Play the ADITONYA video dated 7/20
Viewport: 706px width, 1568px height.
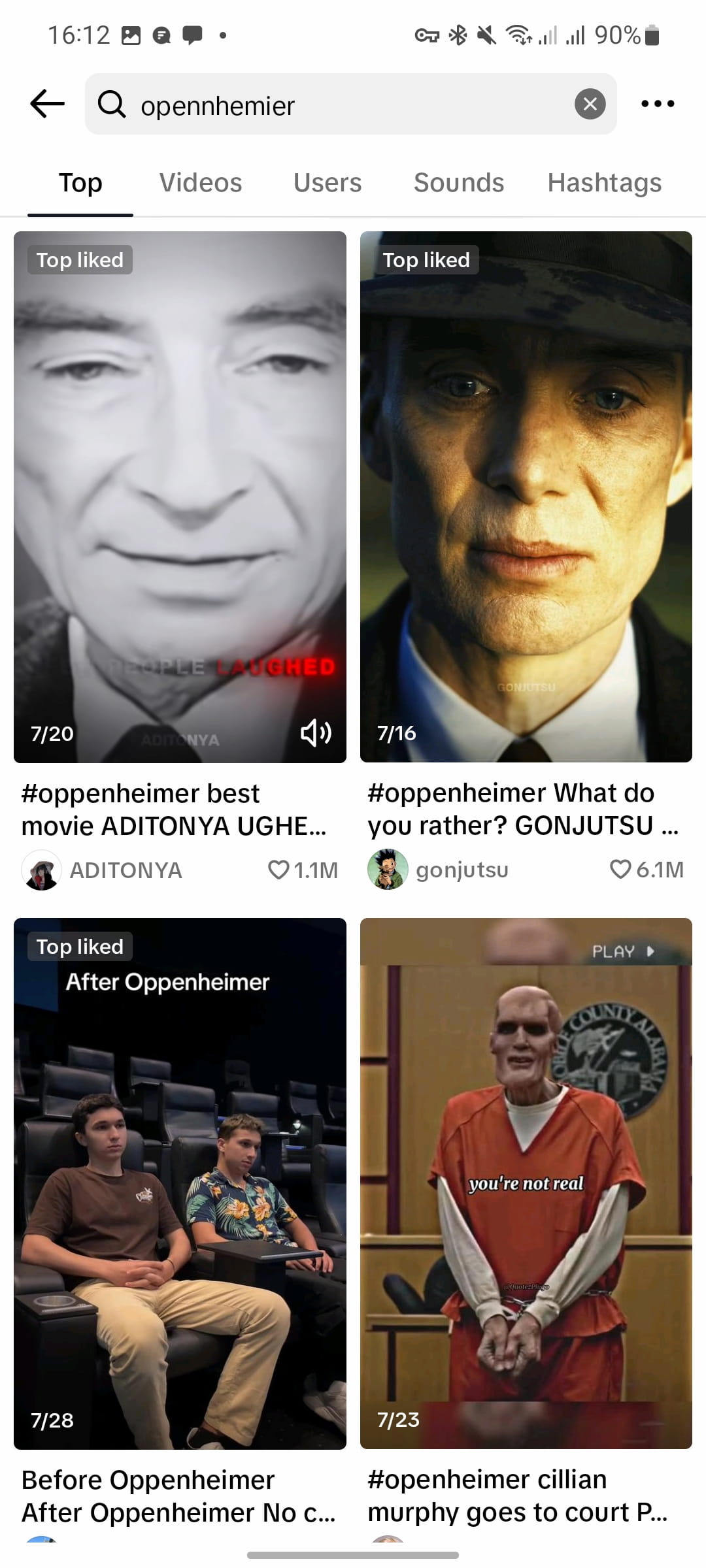(x=180, y=497)
